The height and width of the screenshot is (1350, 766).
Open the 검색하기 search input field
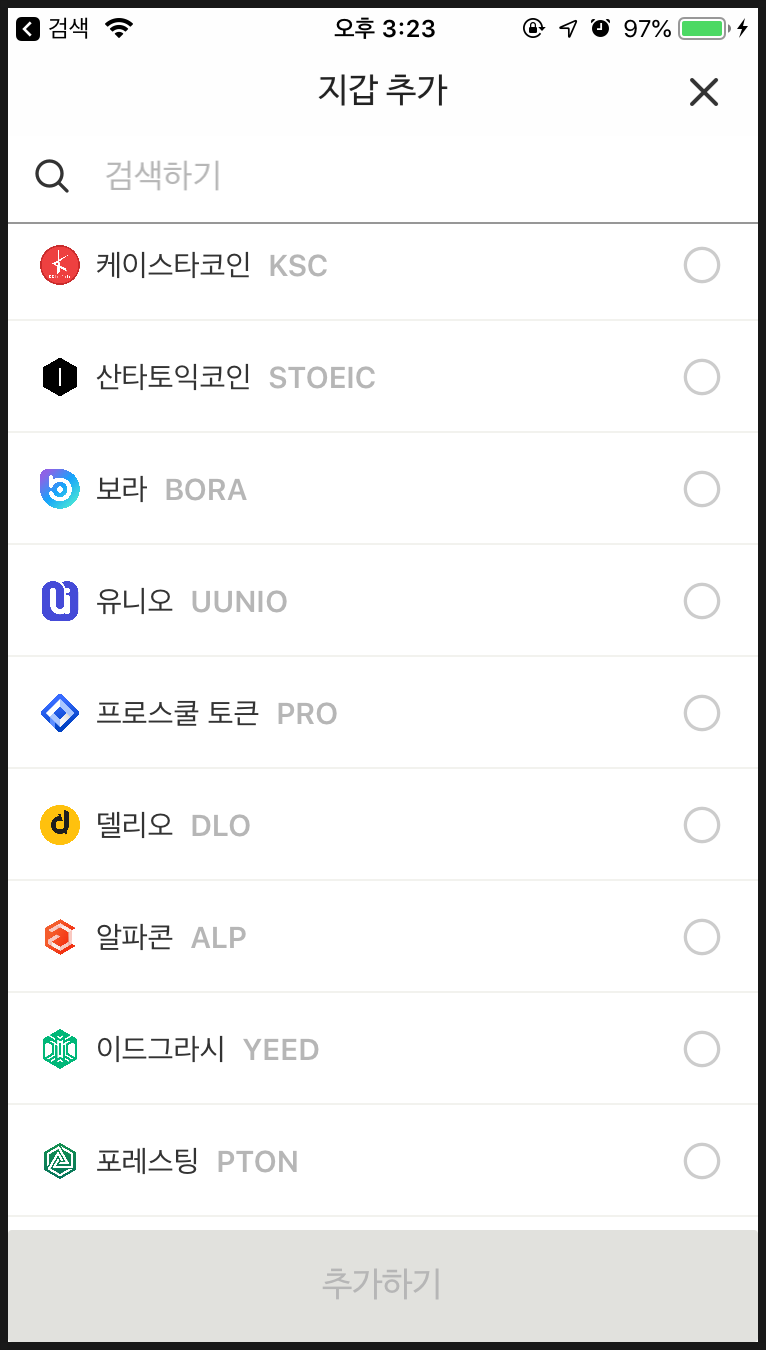(300, 176)
